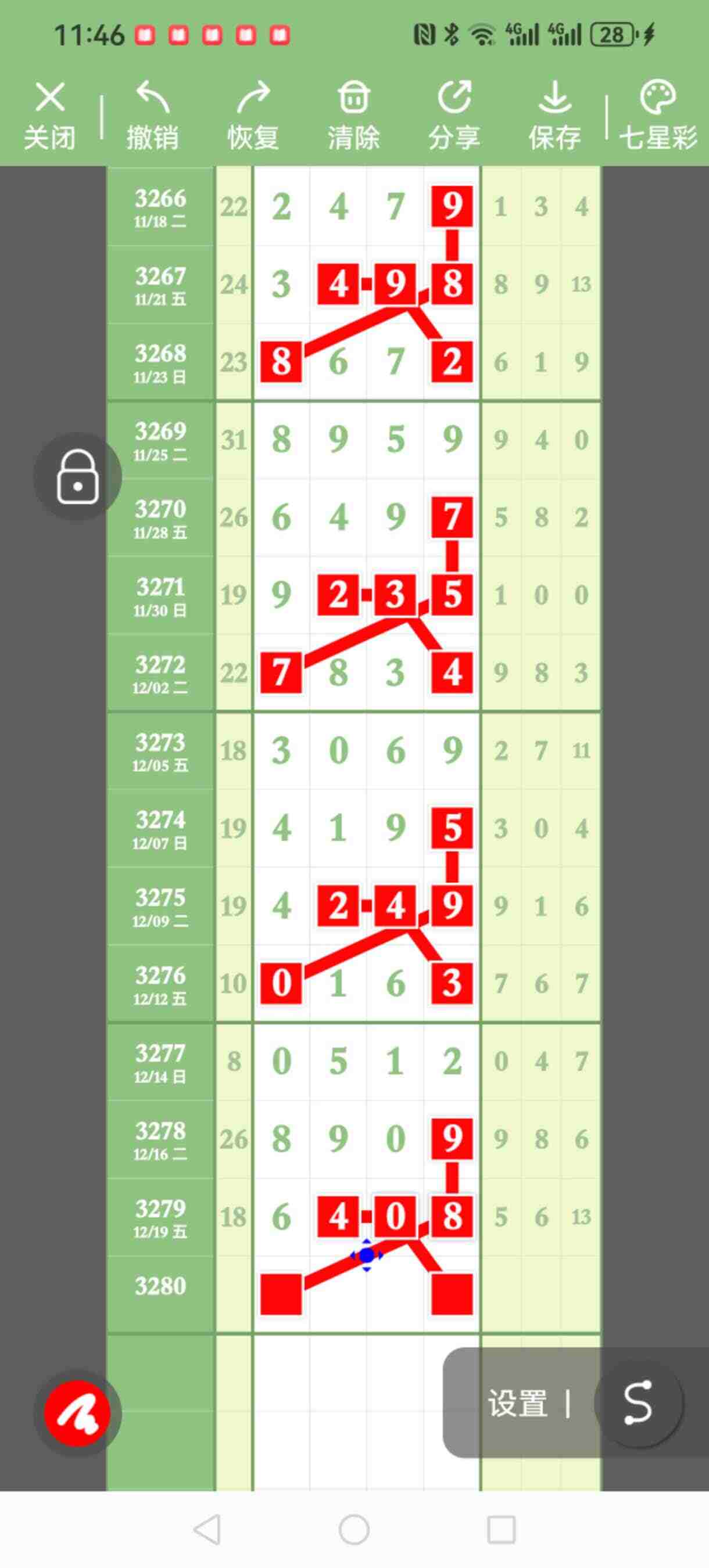Undo the last drawing with 撤销
This screenshot has height=1568, width=709.
coord(152,114)
